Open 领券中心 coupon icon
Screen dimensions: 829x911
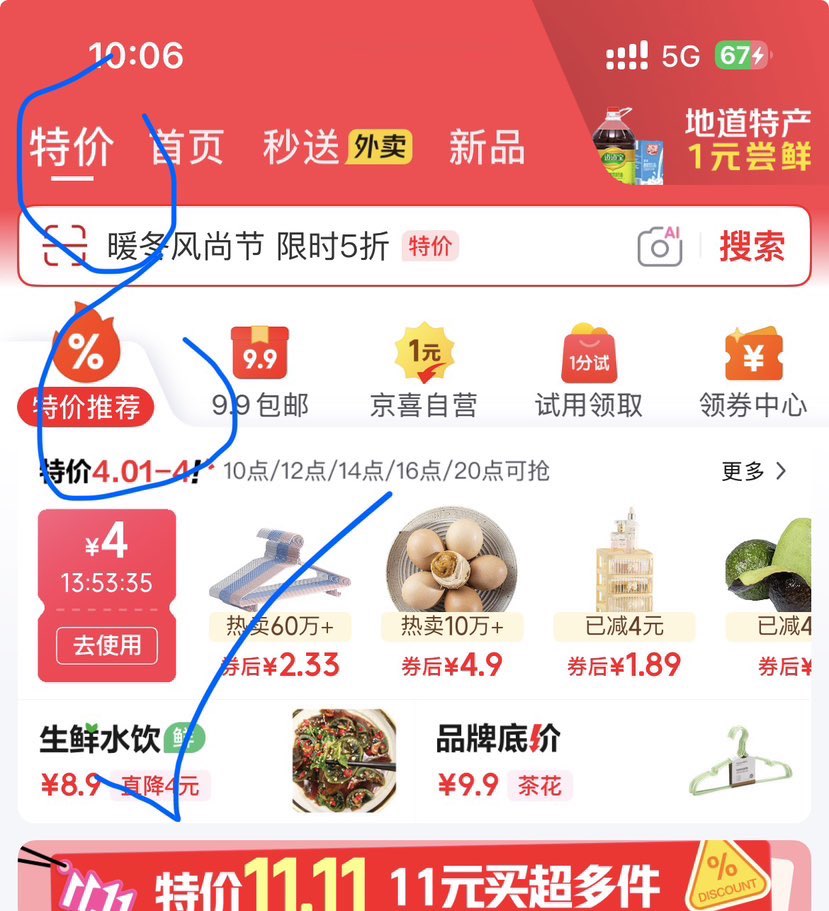click(x=754, y=355)
